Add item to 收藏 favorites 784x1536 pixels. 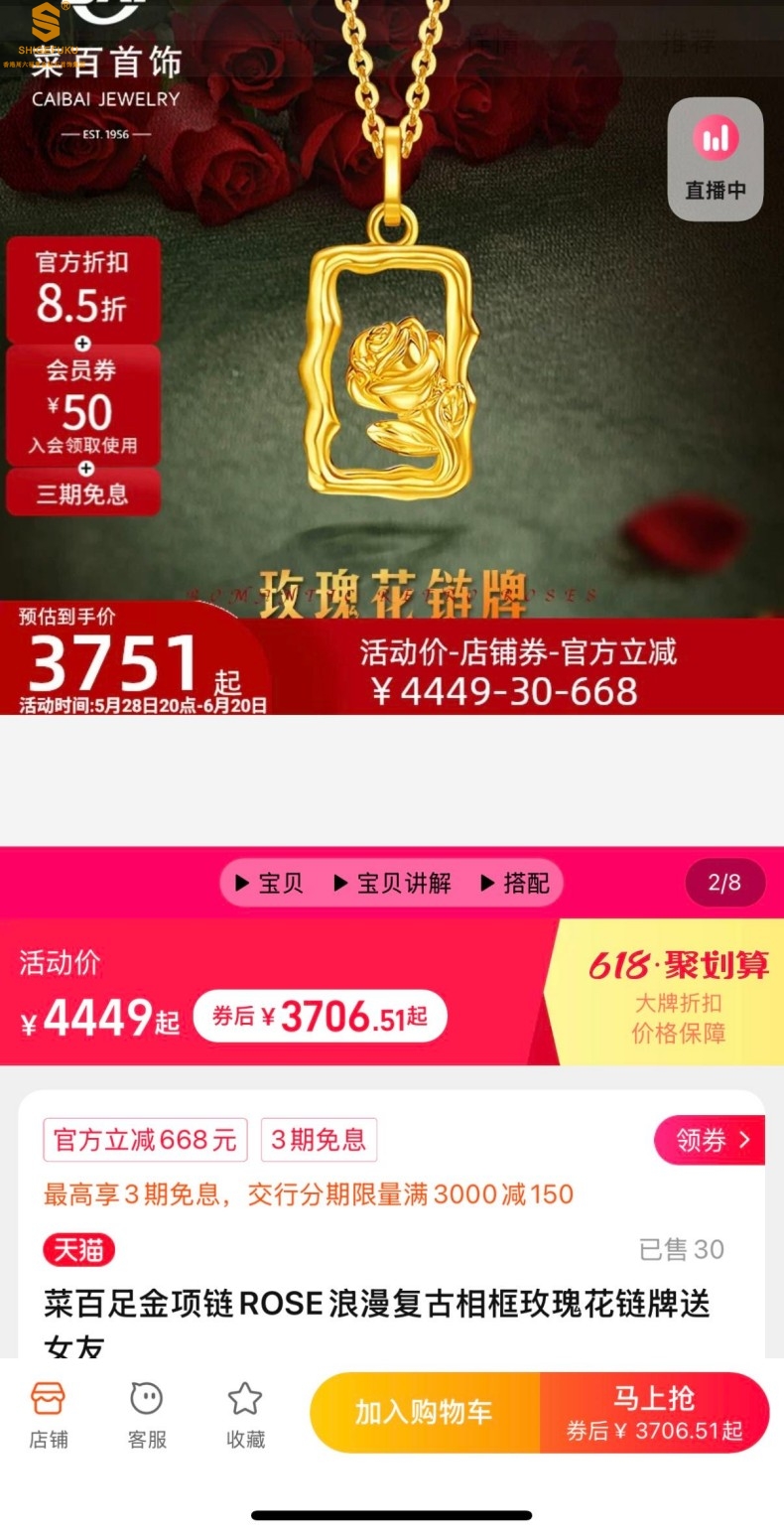[x=245, y=1415]
